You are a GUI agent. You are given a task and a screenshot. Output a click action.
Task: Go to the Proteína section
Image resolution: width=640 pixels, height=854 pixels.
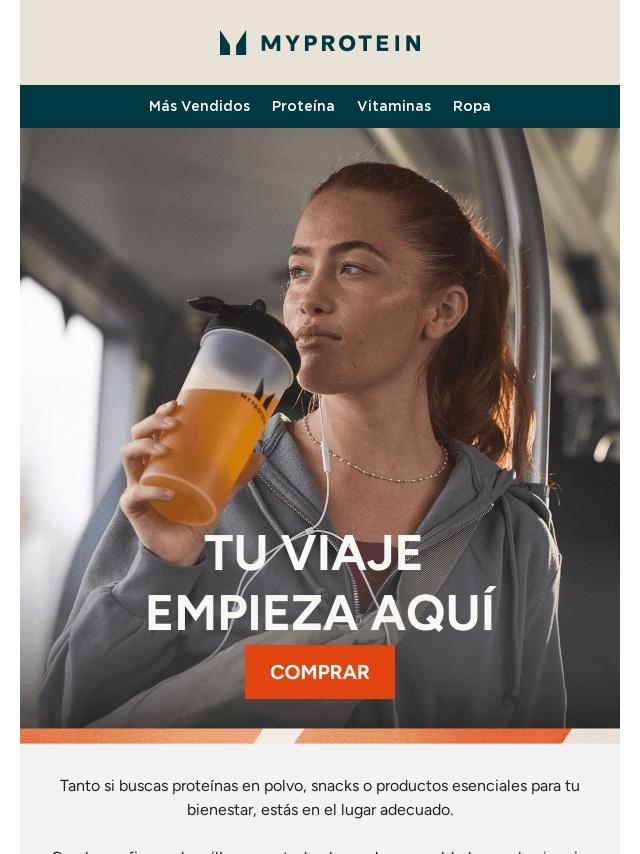[303, 106]
